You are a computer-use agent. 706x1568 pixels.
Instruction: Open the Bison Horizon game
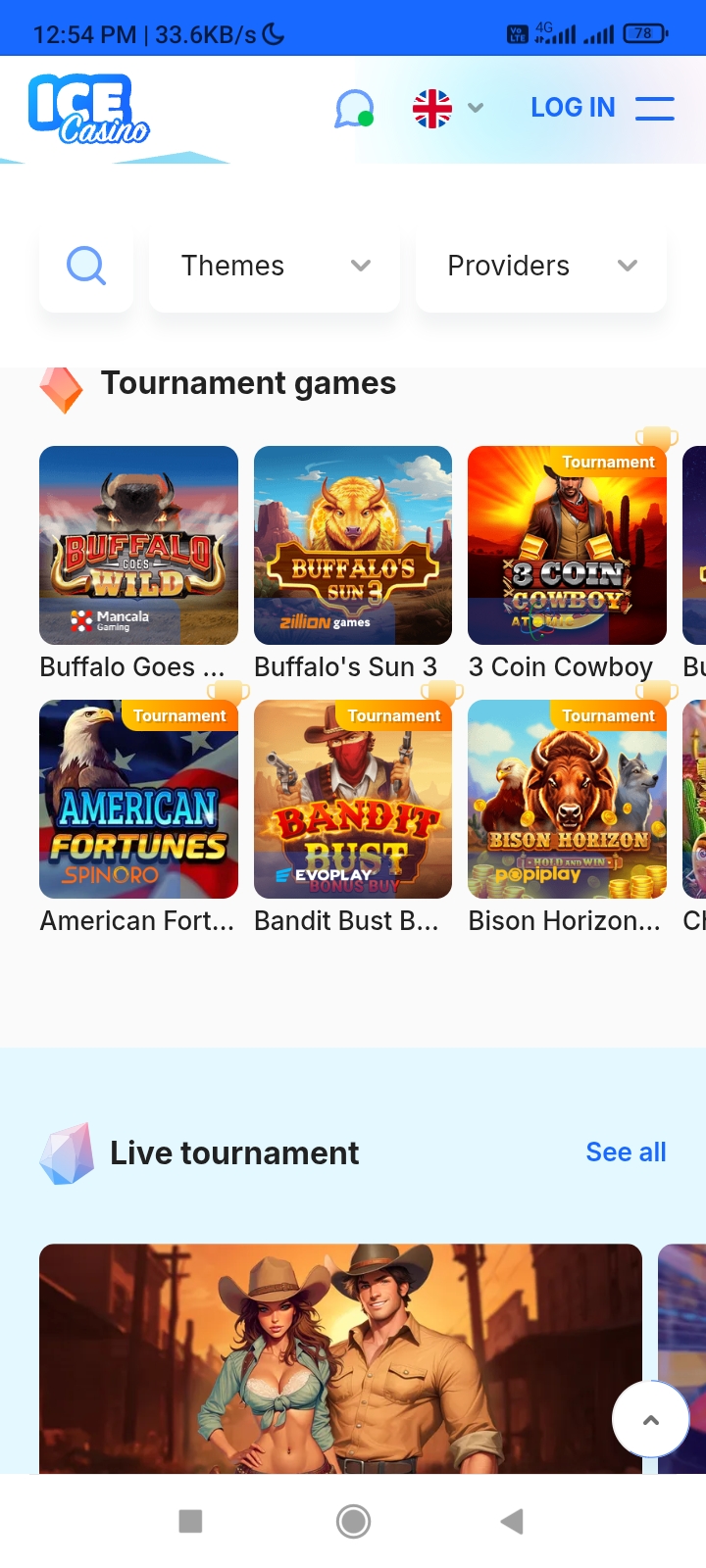tap(567, 800)
